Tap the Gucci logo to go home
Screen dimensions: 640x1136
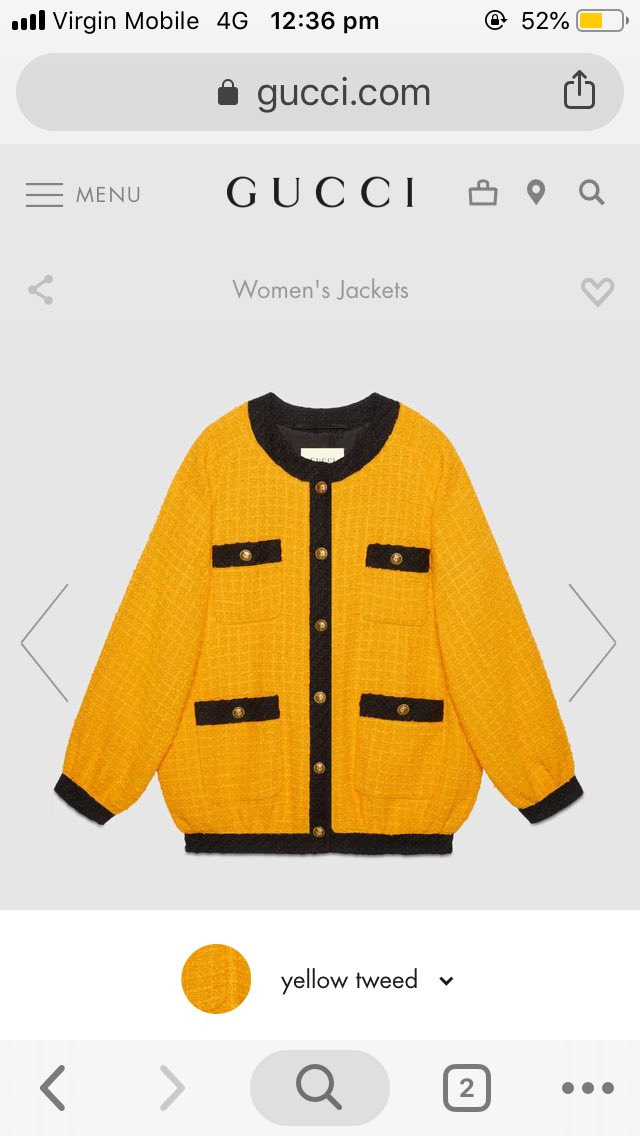(320, 192)
